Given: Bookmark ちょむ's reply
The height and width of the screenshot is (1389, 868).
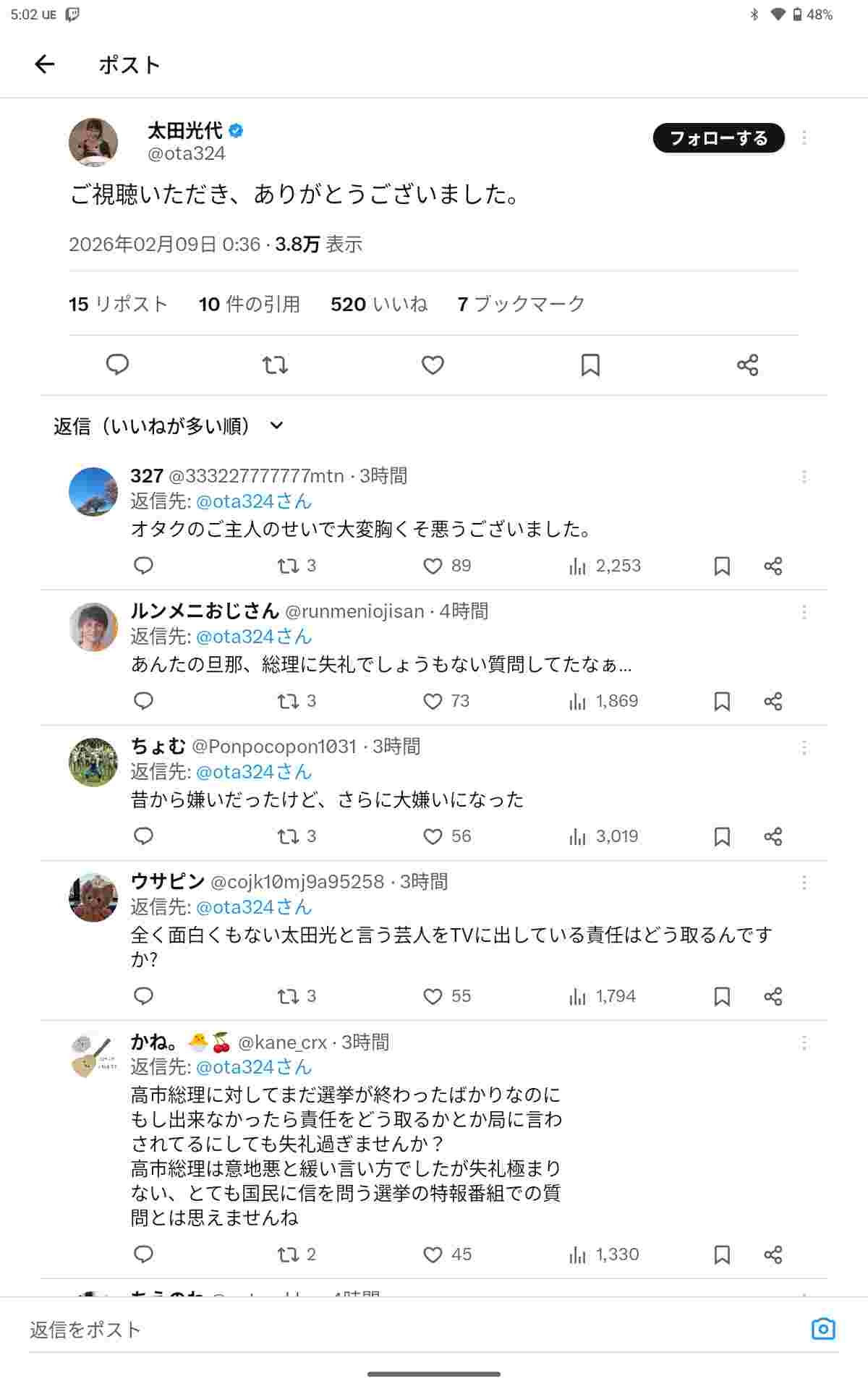Looking at the screenshot, I should 721,836.
